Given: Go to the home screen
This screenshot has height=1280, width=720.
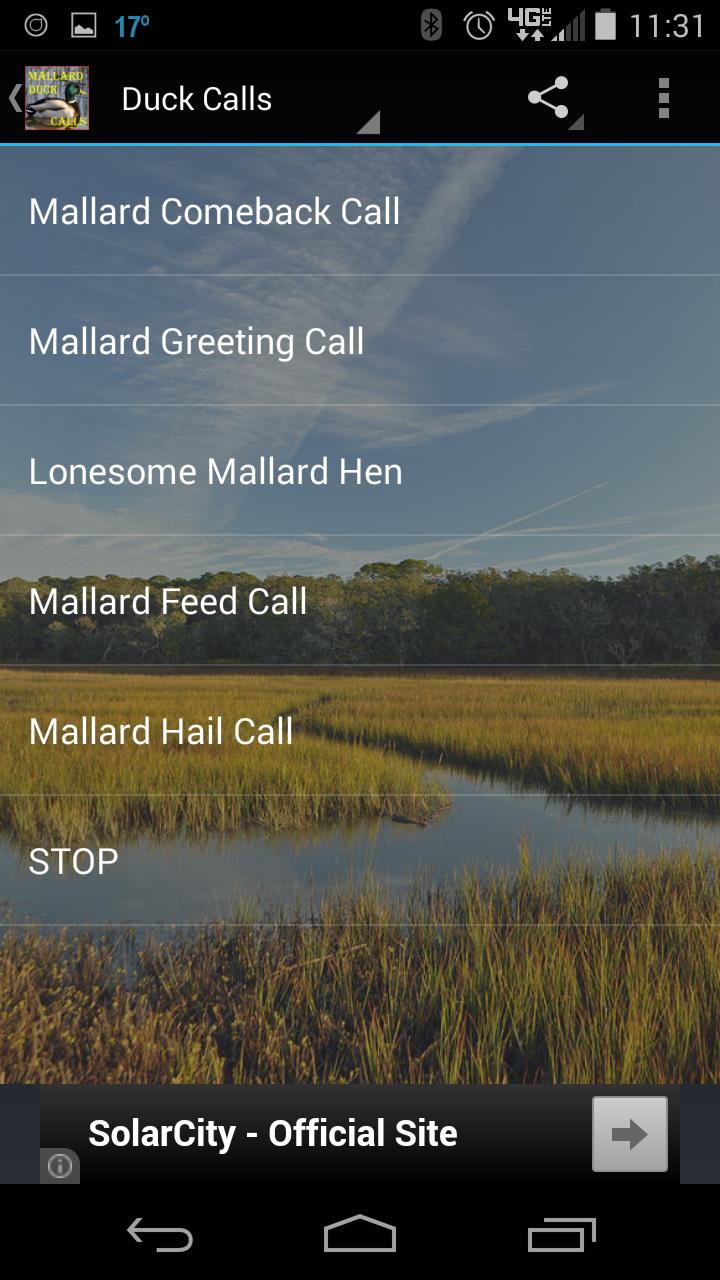Looking at the screenshot, I should click(x=360, y=1234).
